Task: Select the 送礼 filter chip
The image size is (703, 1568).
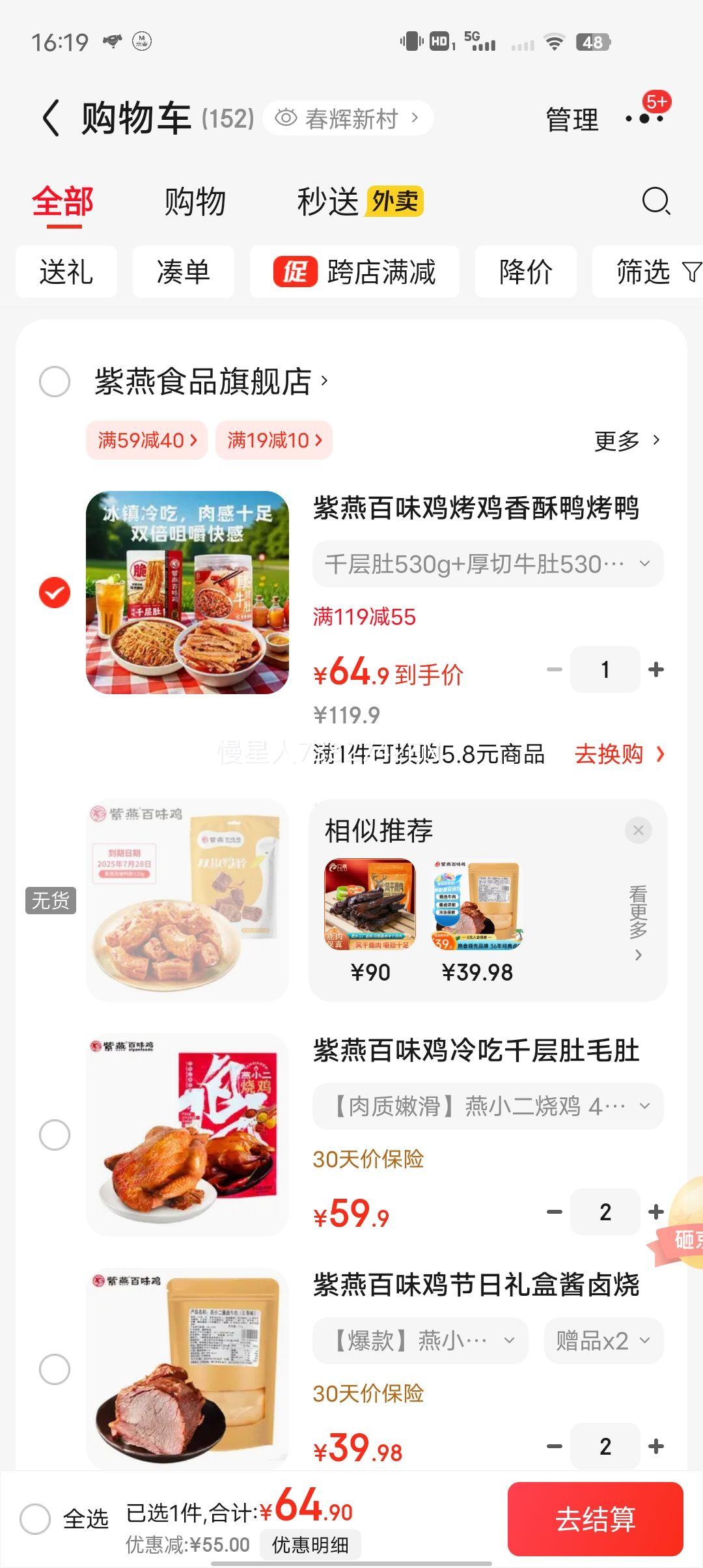Action: [66, 272]
